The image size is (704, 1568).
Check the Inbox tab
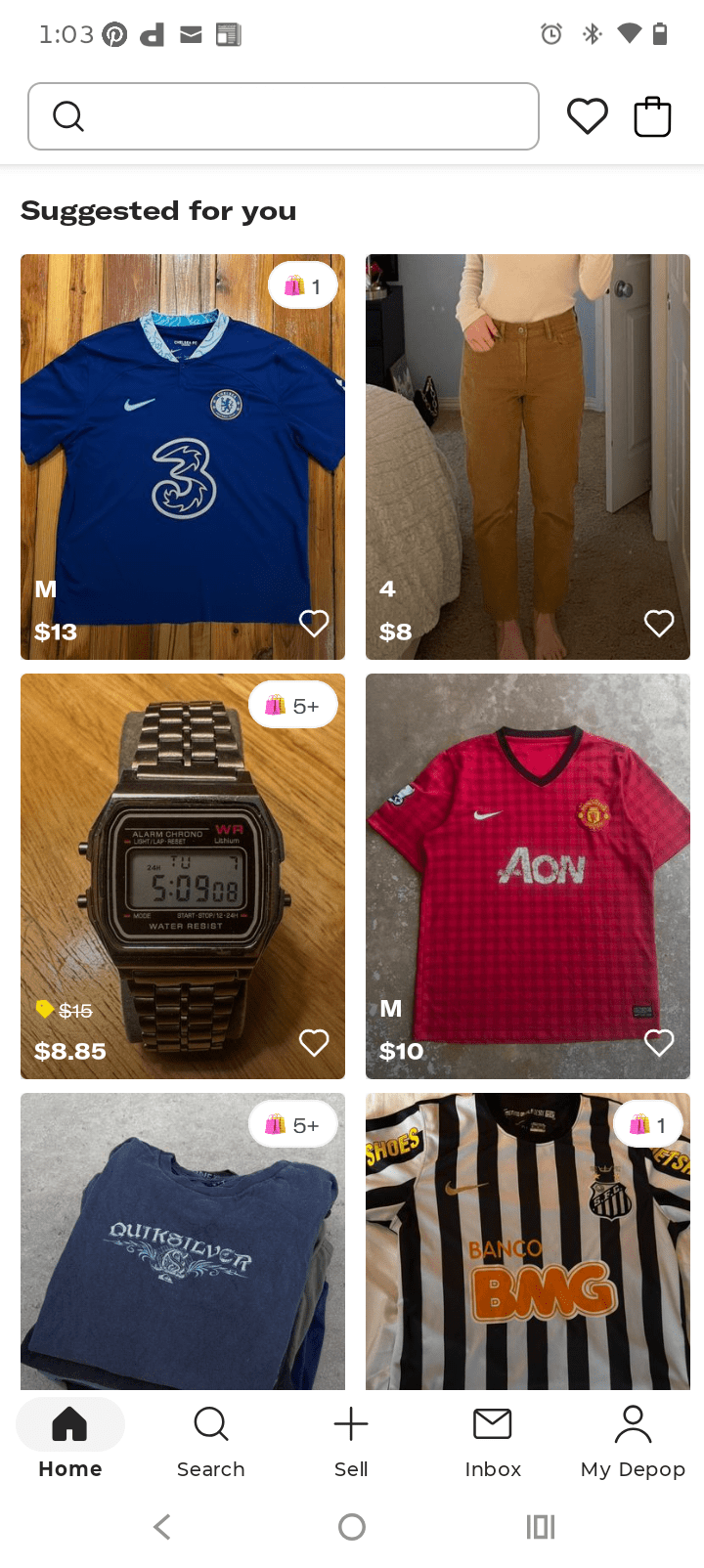coord(493,1439)
